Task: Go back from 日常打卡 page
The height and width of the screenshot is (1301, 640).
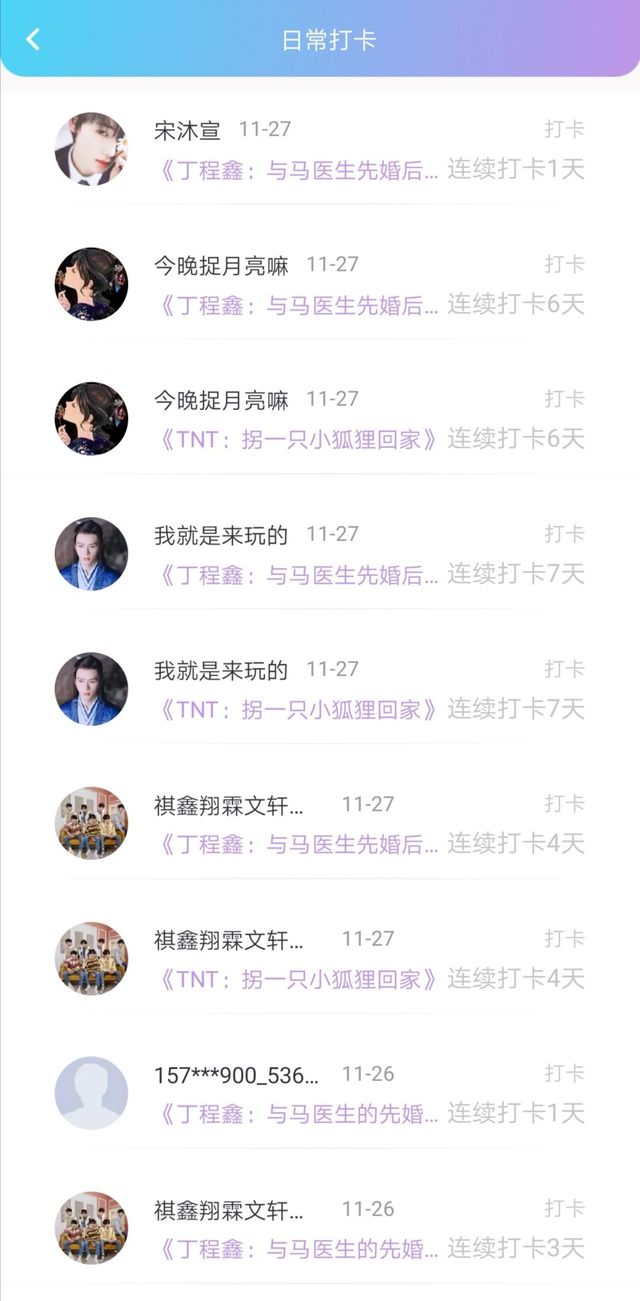Action: [32, 40]
